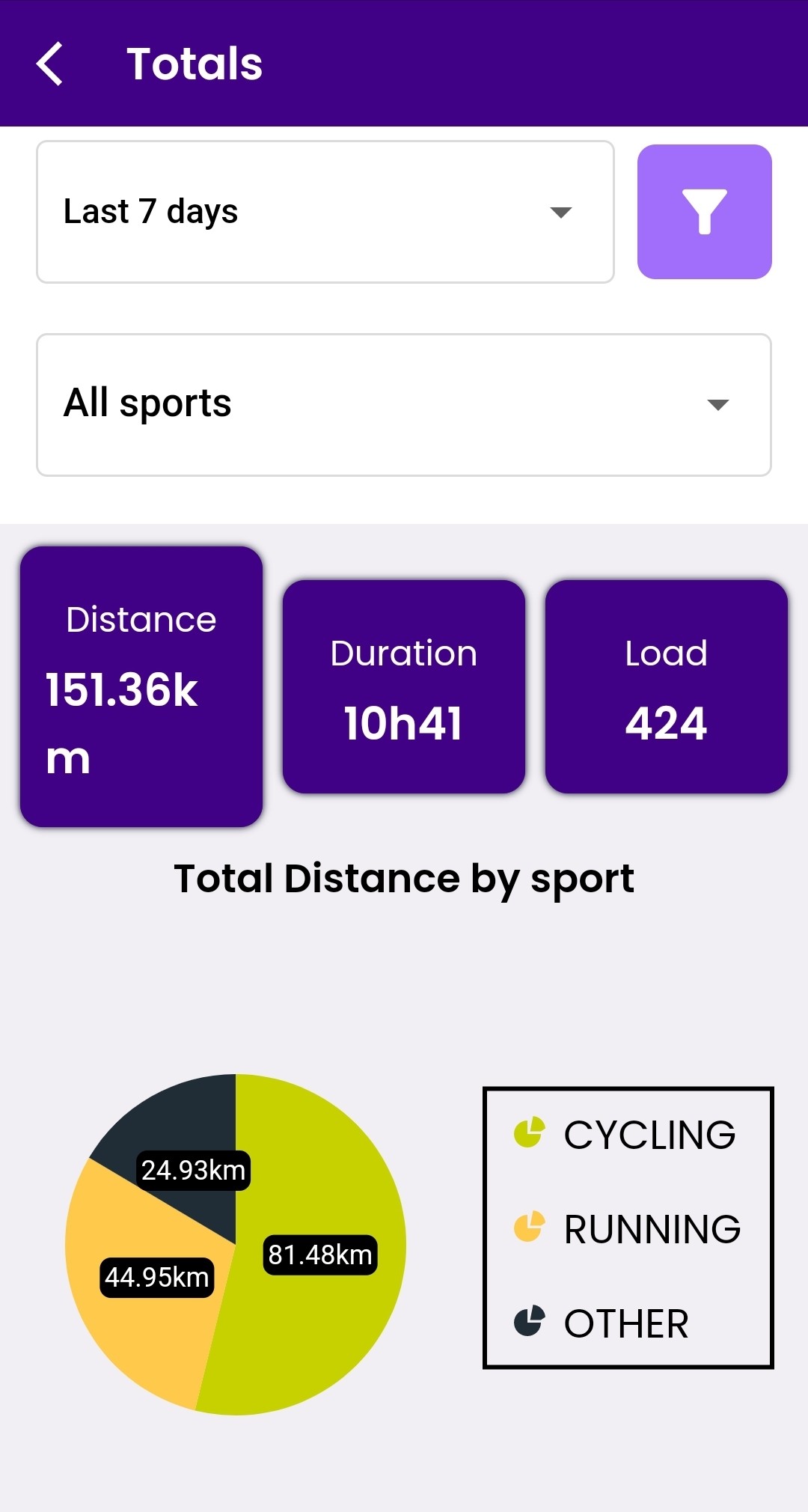
Task: Toggle RUNNING in the chart legend
Action: point(627,1228)
